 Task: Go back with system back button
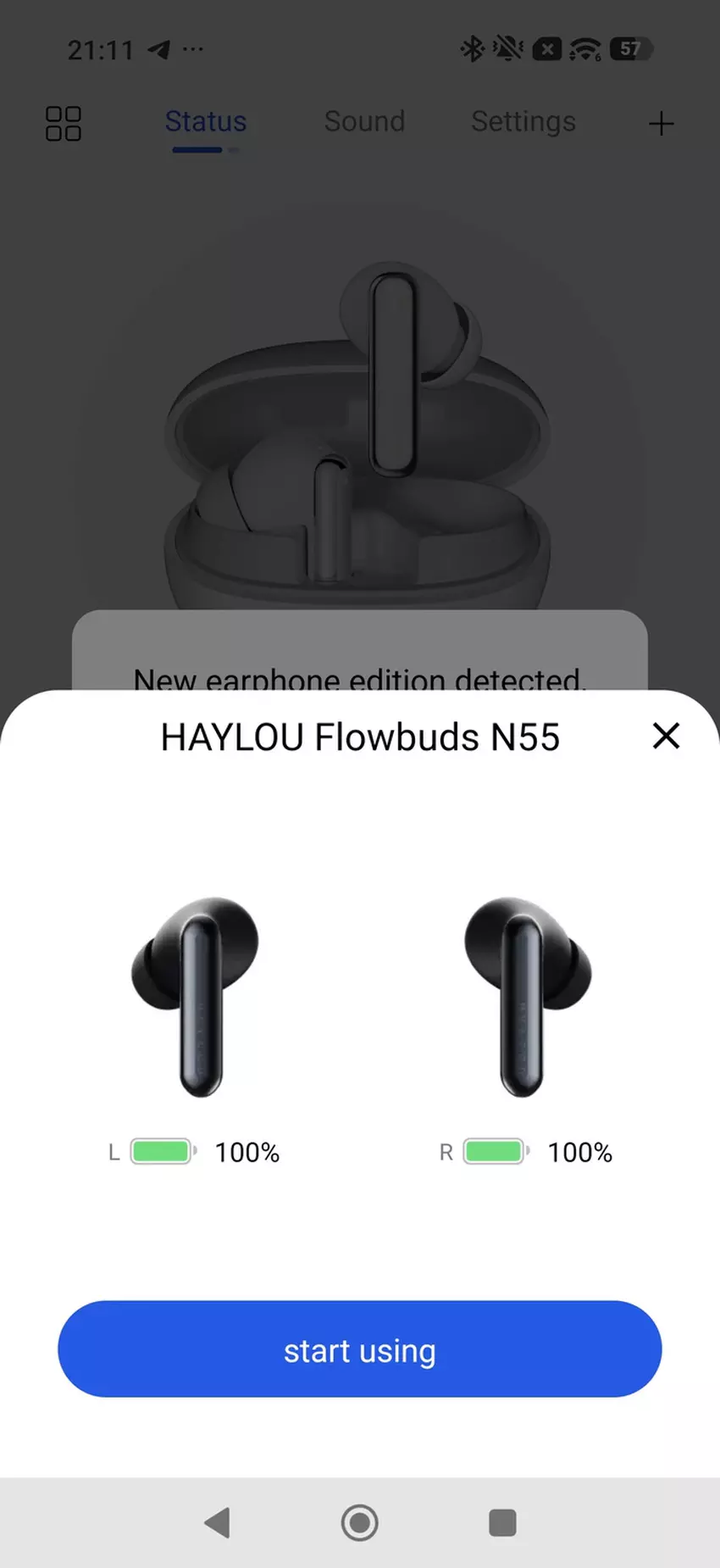click(218, 1522)
